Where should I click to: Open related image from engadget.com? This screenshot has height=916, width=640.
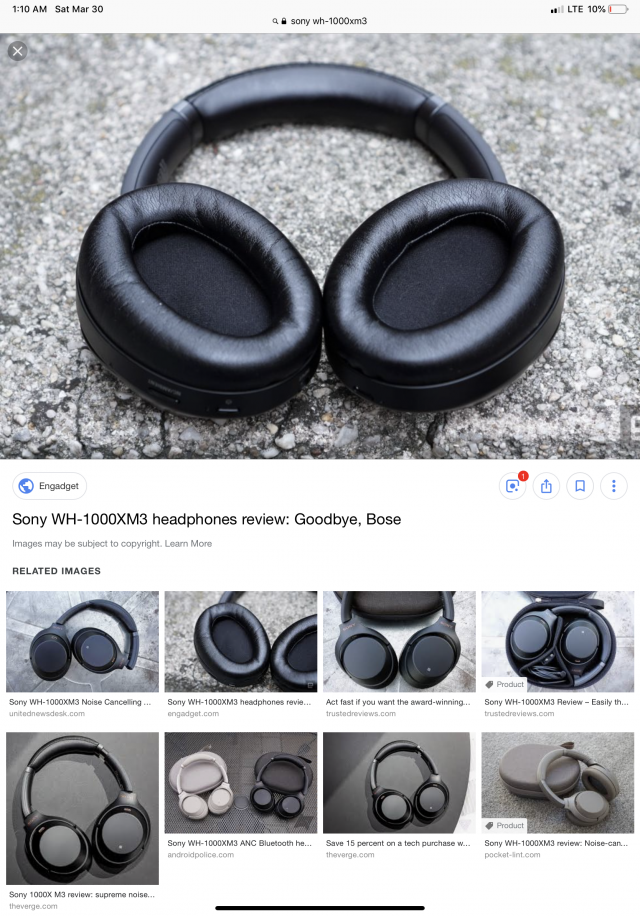tap(240, 641)
